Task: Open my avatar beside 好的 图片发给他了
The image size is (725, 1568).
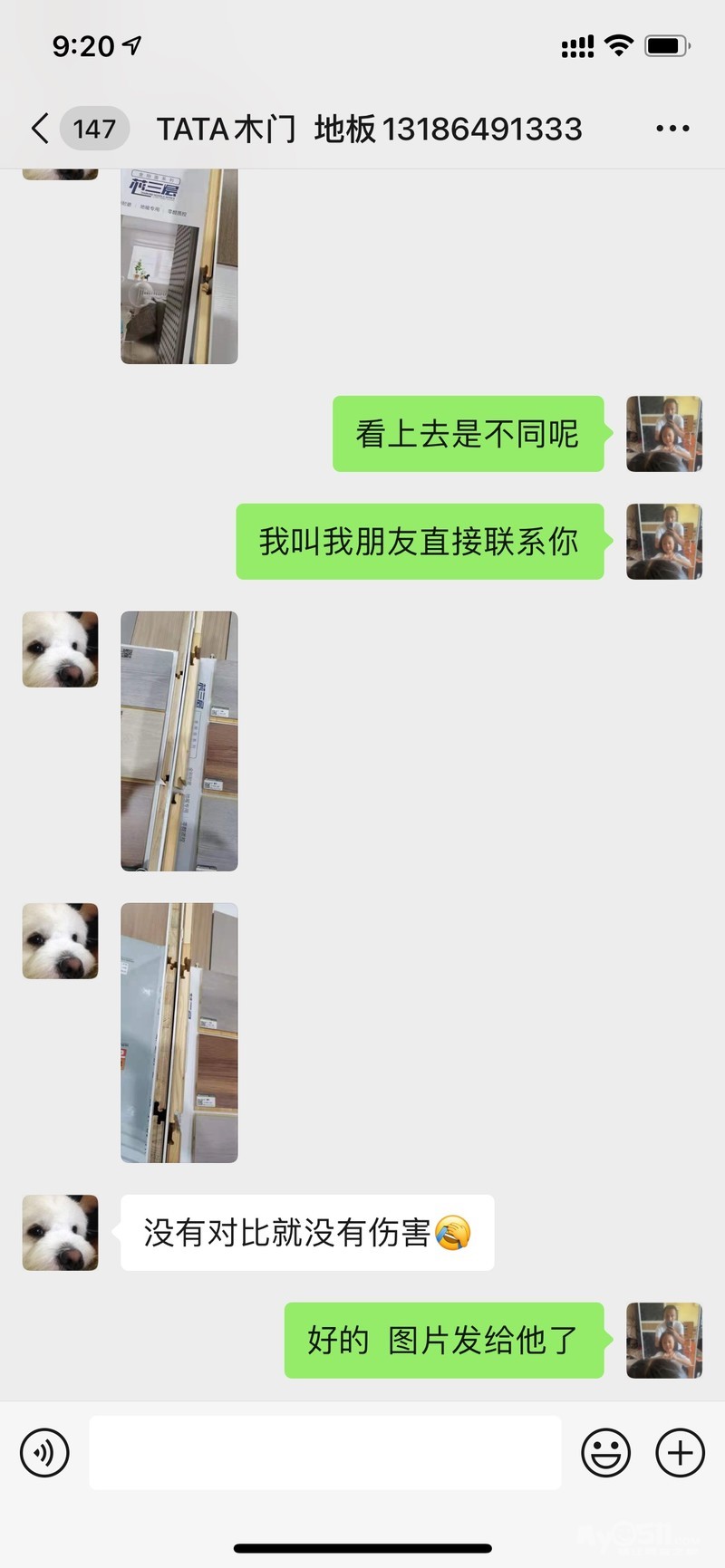Action: pos(664,1341)
